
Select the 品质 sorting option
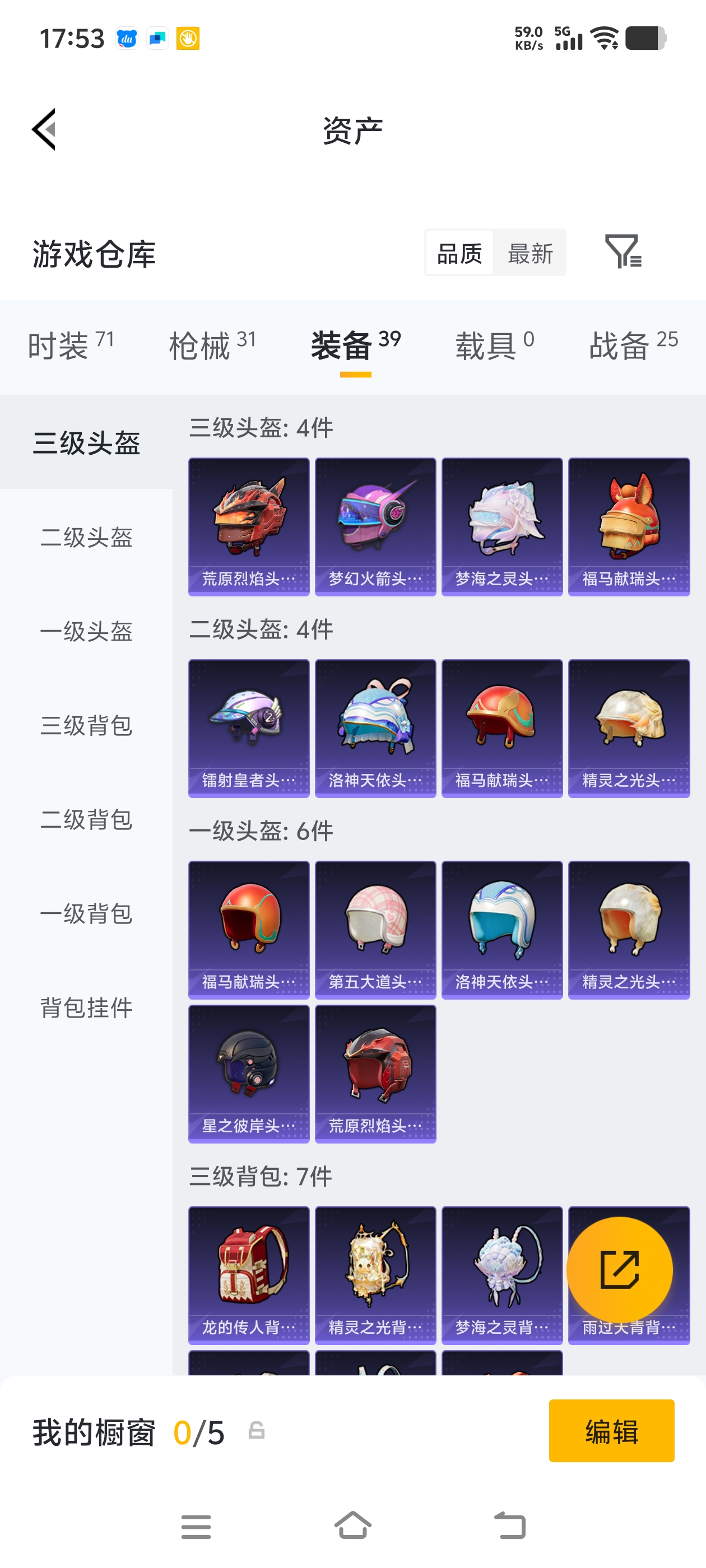[x=461, y=253]
